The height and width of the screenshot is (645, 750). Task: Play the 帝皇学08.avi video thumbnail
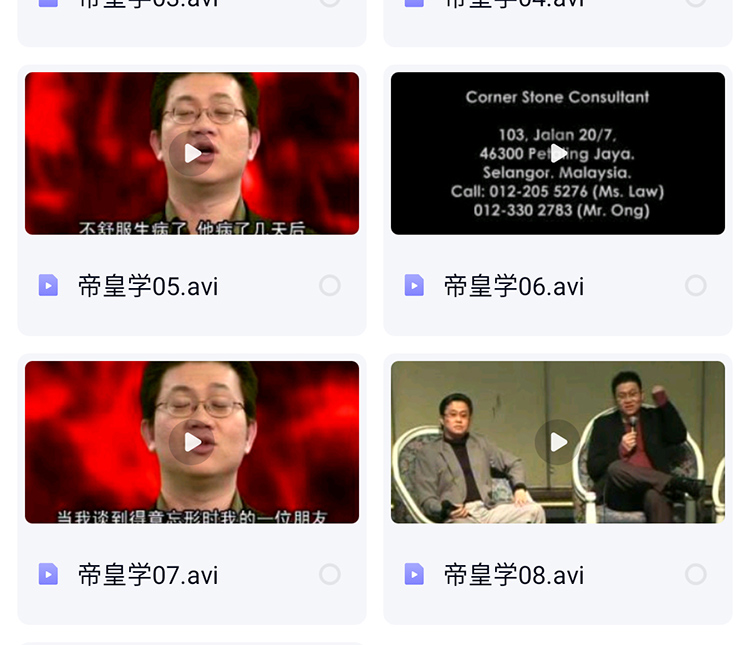click(x=558, y=442)
